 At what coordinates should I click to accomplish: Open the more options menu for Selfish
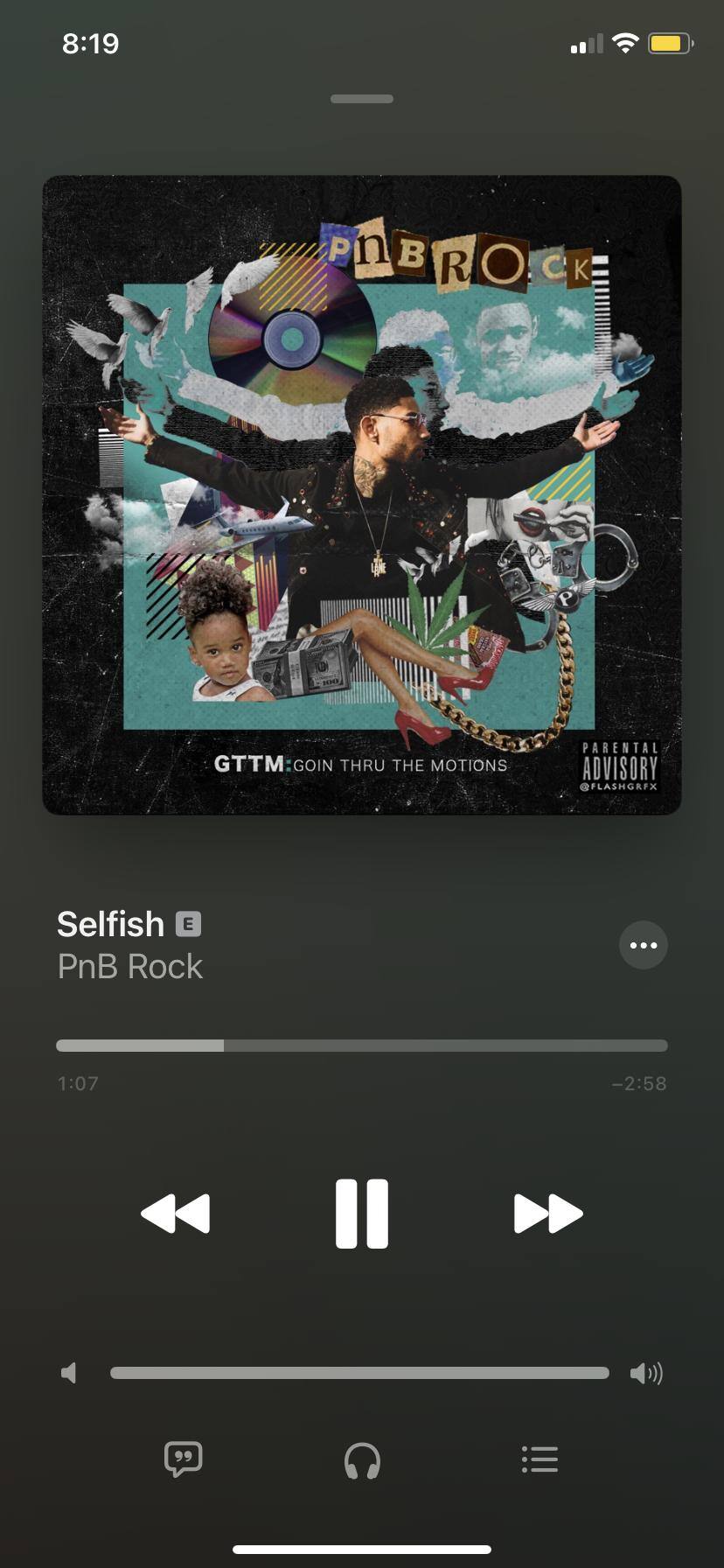click(643, 945)
